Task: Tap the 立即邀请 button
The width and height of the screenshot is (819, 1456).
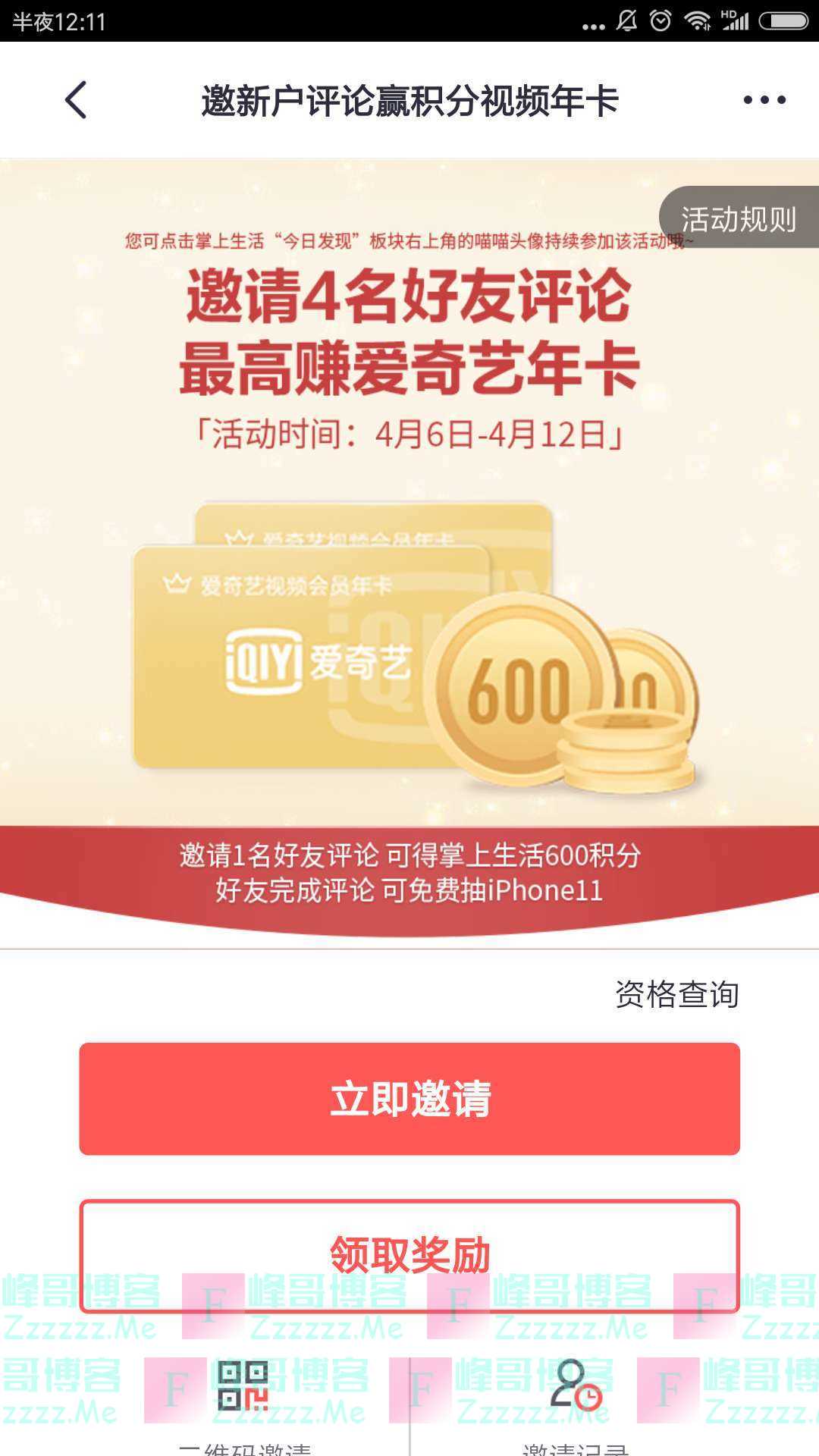Action: [x=409, y=1099]
